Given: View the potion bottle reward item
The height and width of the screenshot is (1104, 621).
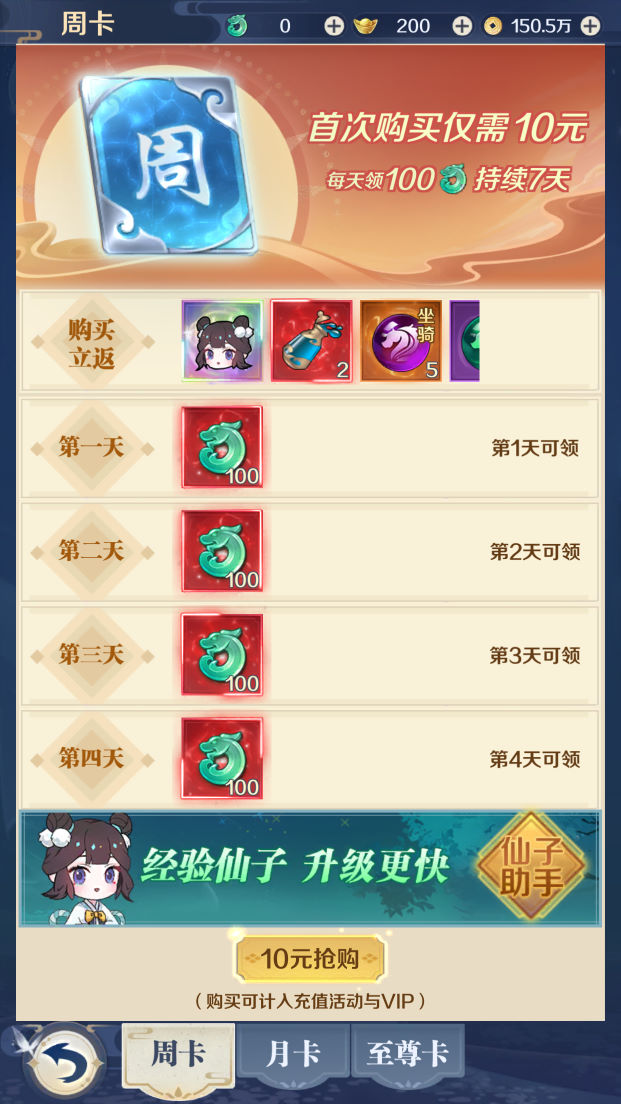Looking at the screenshot, I should click(x=311, y=341).
